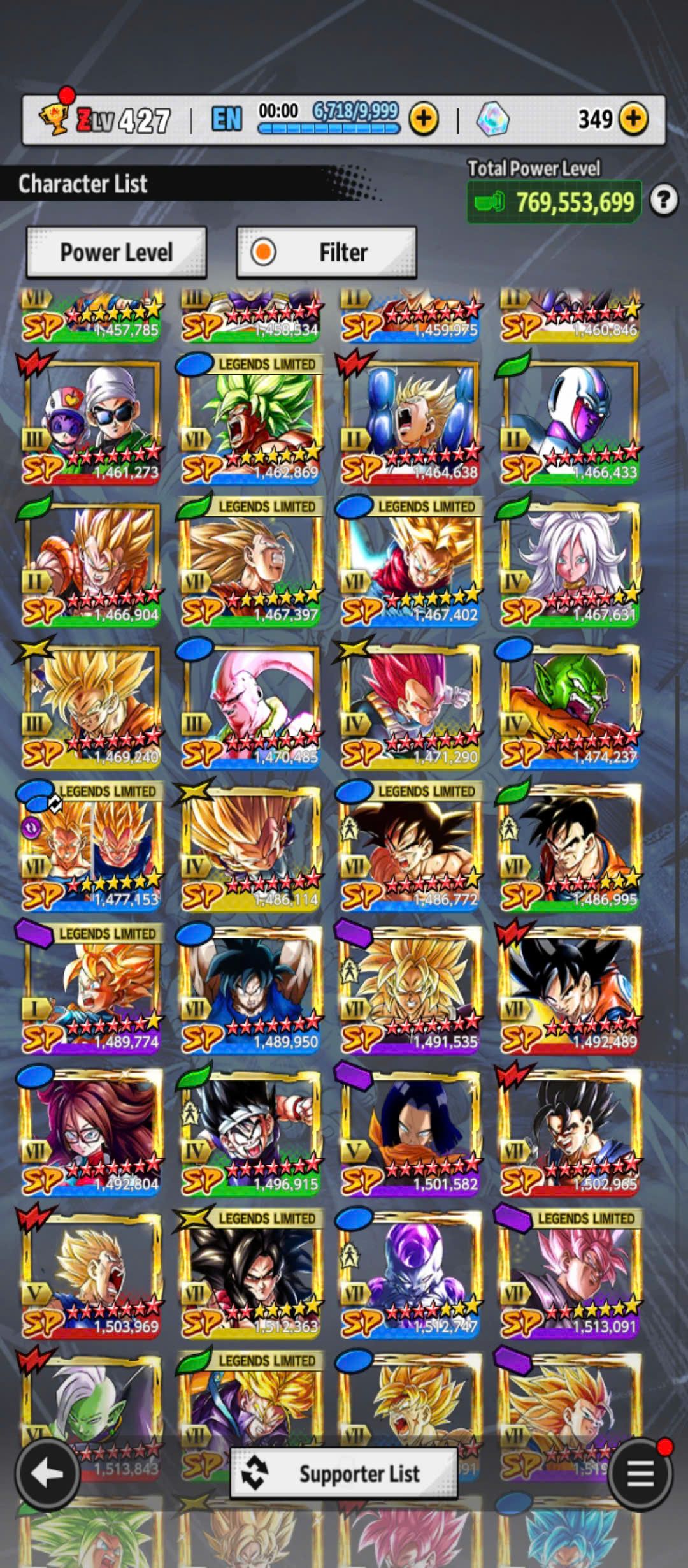Open the character card showing 1,489,950
Screen dimensions: 688x1568
click(x=251, y=990)
